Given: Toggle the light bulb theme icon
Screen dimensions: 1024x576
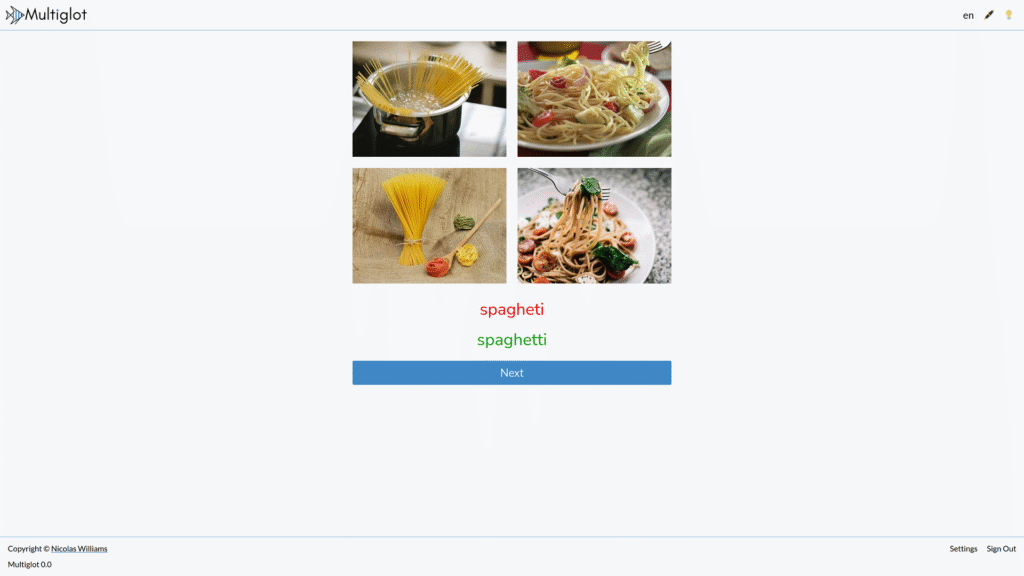Looking at the screenshot, I should tap(1009, 15).
